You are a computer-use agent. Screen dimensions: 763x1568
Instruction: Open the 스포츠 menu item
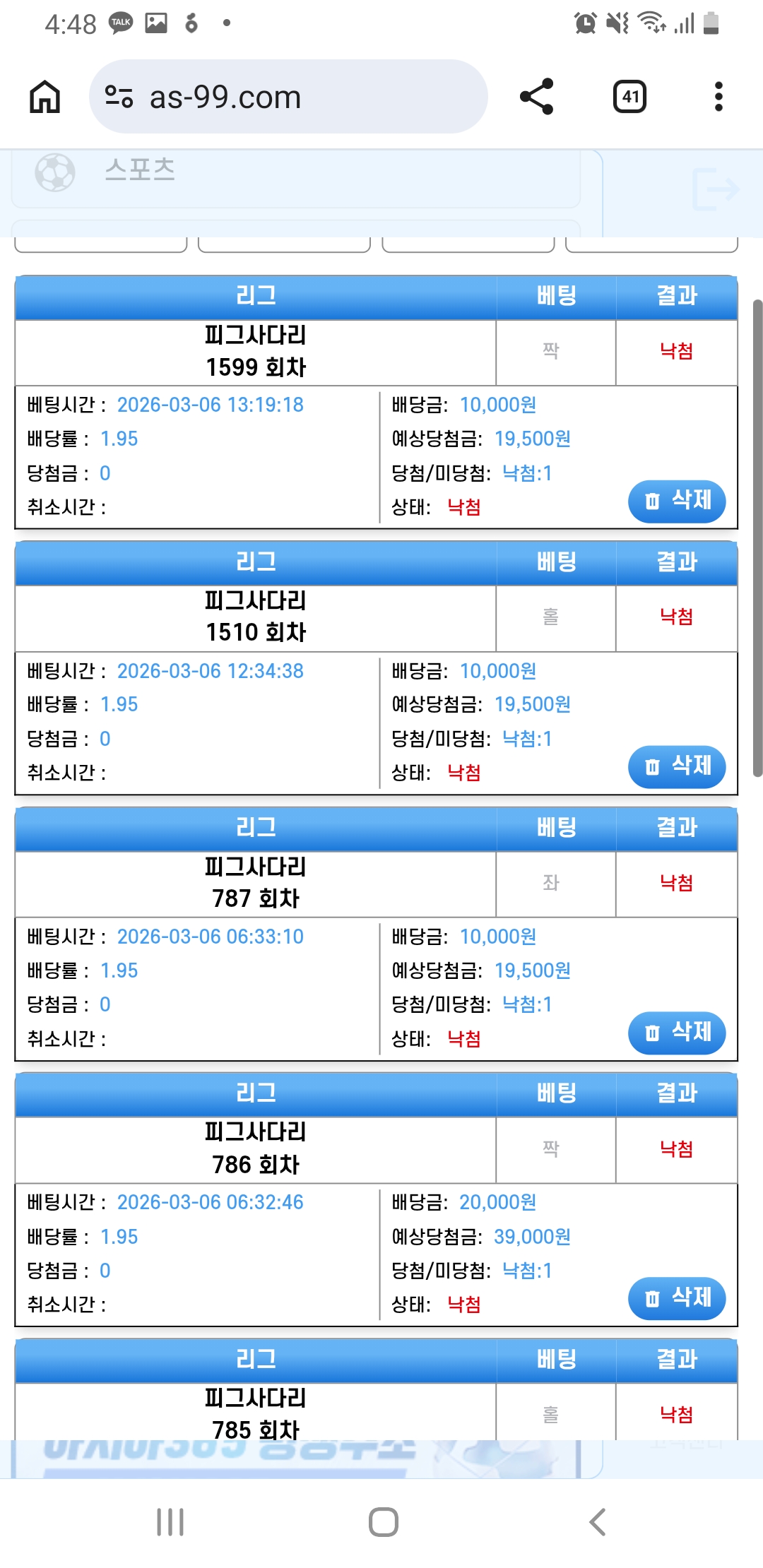140,171
